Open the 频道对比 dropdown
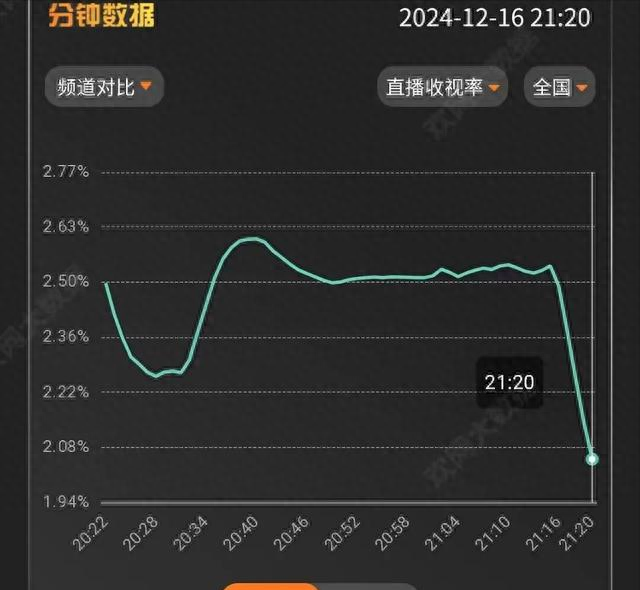Screen dimensions: 640x590 [104, 86]
